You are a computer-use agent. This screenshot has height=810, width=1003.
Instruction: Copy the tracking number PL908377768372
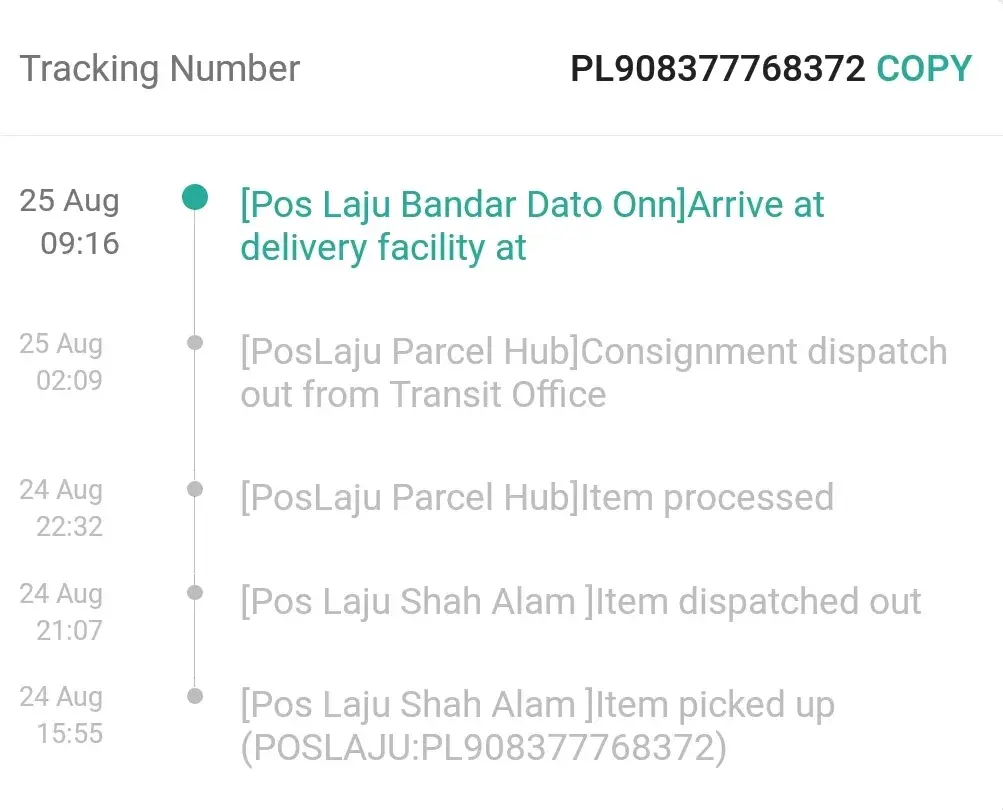923,68
